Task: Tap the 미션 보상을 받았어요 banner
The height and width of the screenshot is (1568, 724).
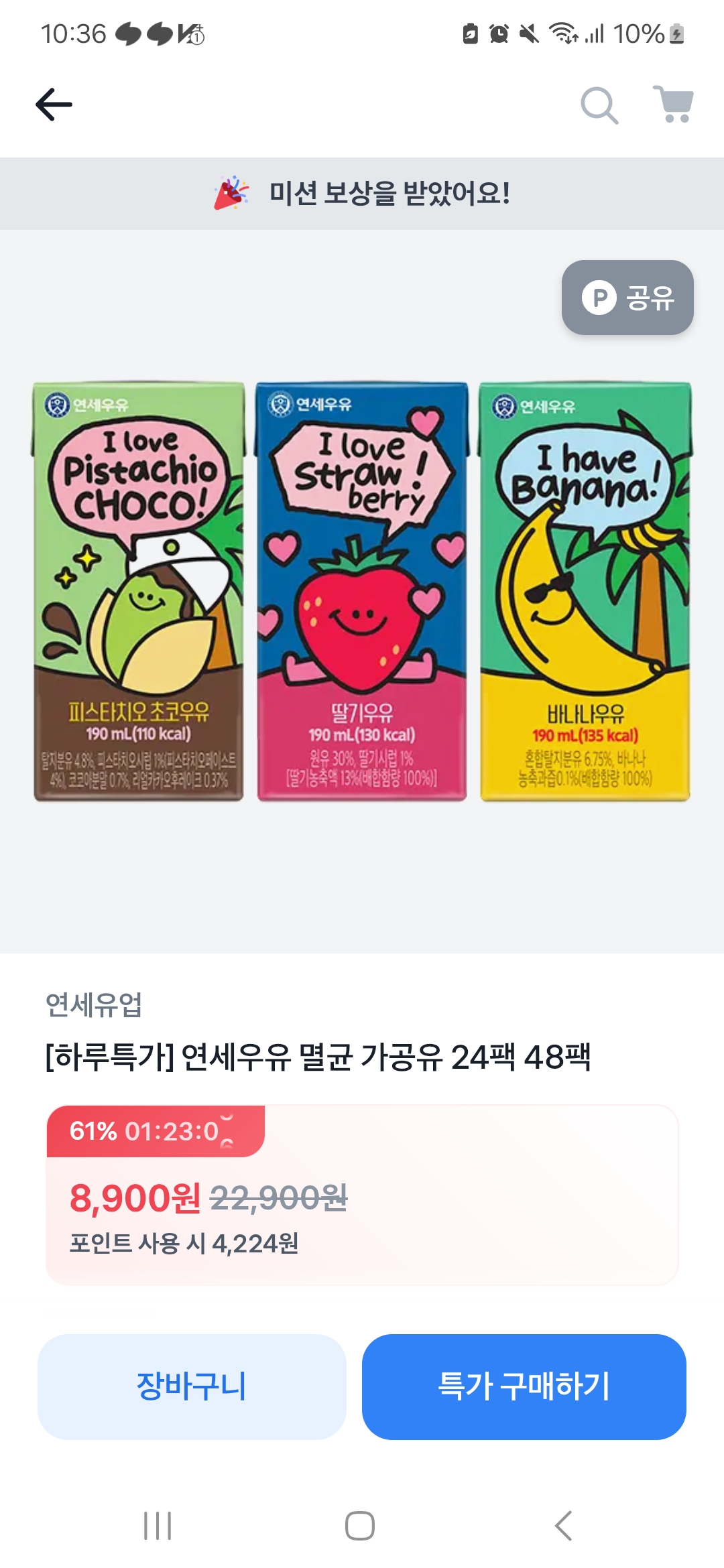Action: pos(362,194)
